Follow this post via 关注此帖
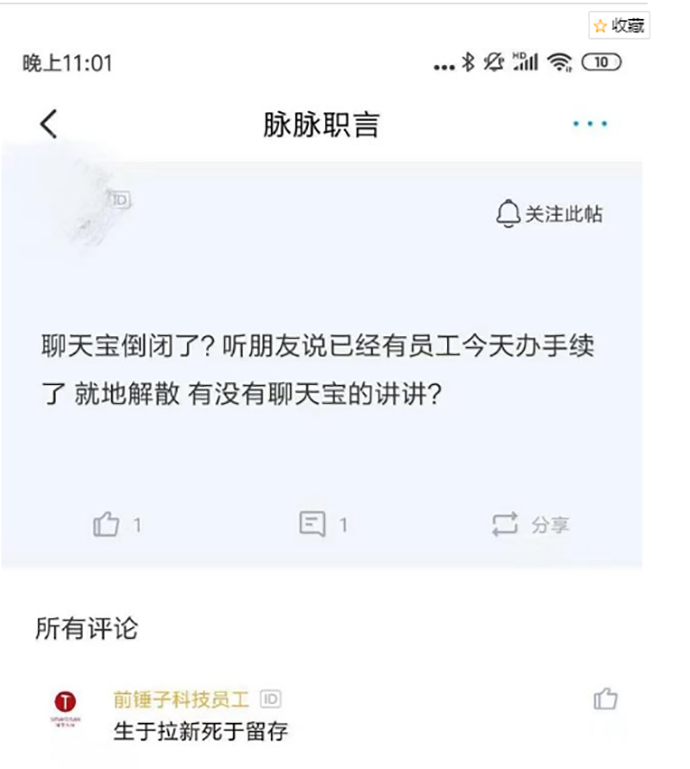This screenshot has height=769, width=690. [x=550, y=214]
